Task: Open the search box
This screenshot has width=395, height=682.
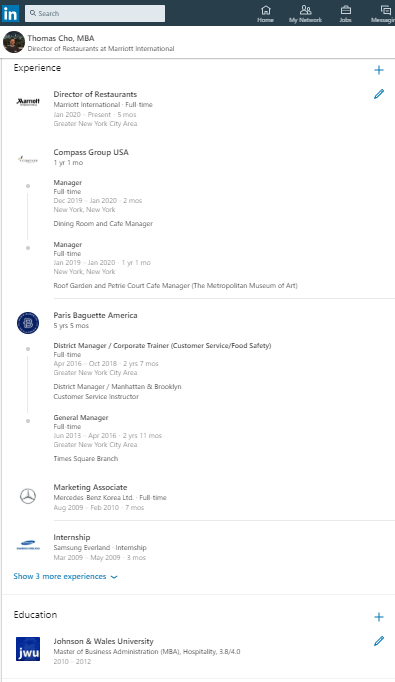Action: coord(95,13)
